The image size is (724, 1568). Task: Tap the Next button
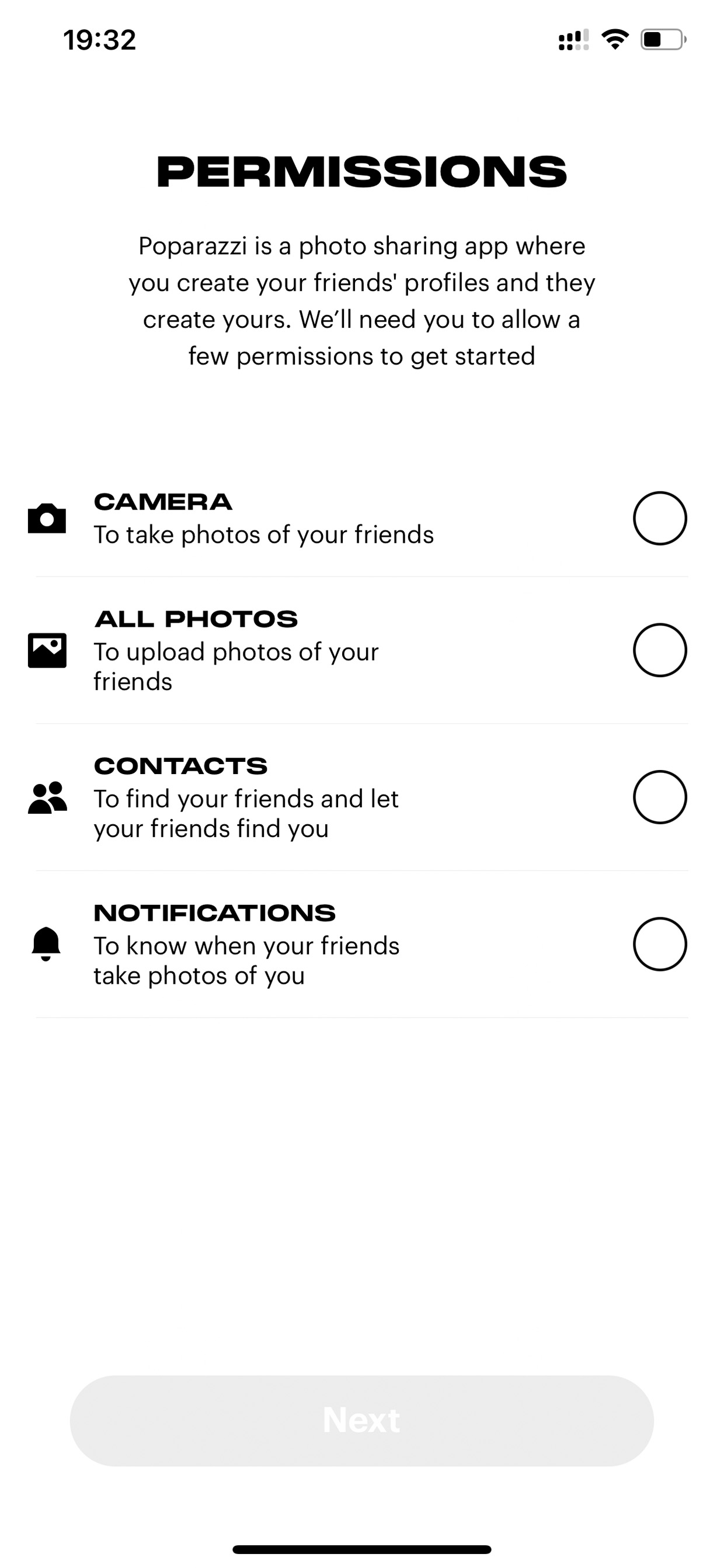[x=361, y=1420]
